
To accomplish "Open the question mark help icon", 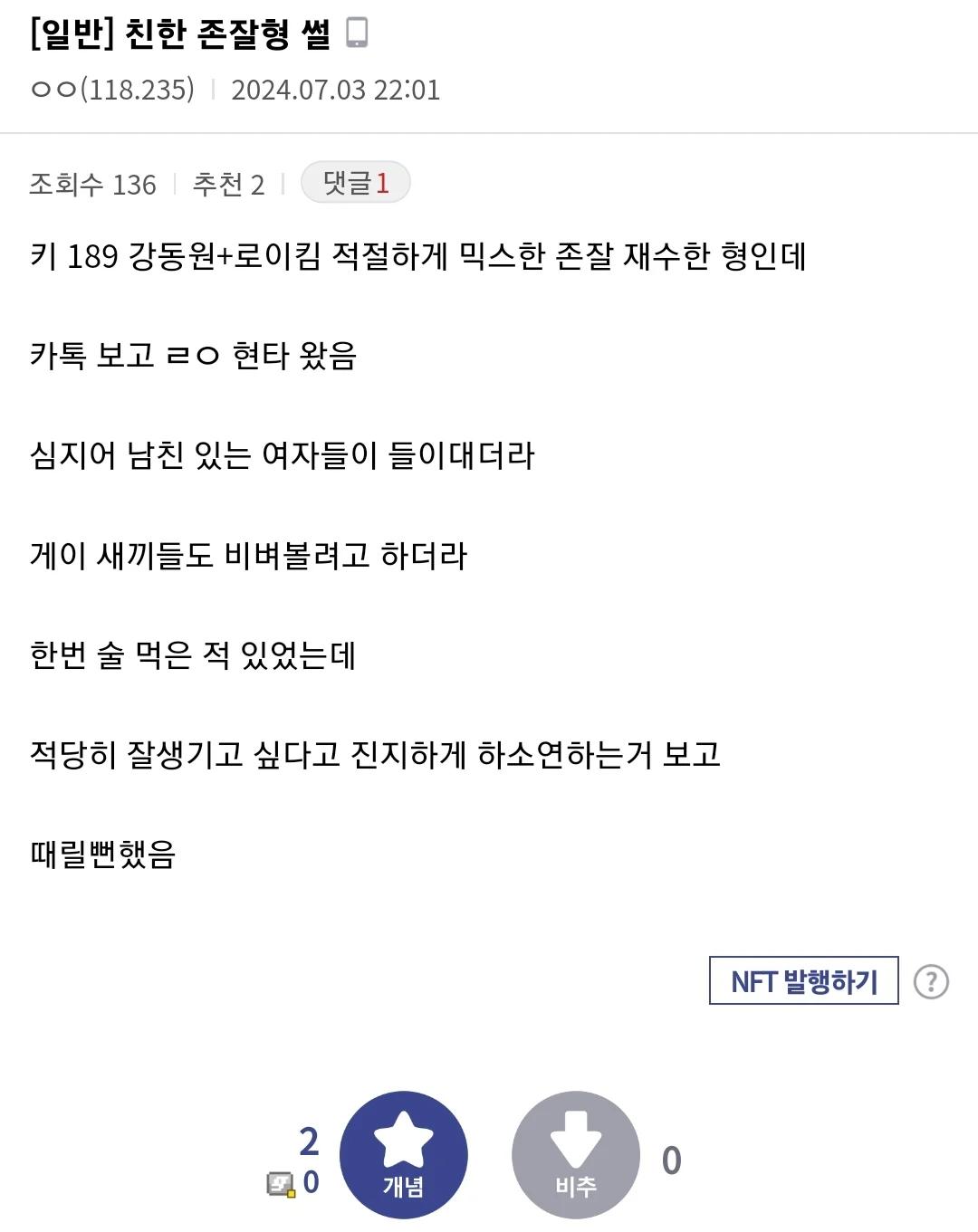I will click(931, 981).
